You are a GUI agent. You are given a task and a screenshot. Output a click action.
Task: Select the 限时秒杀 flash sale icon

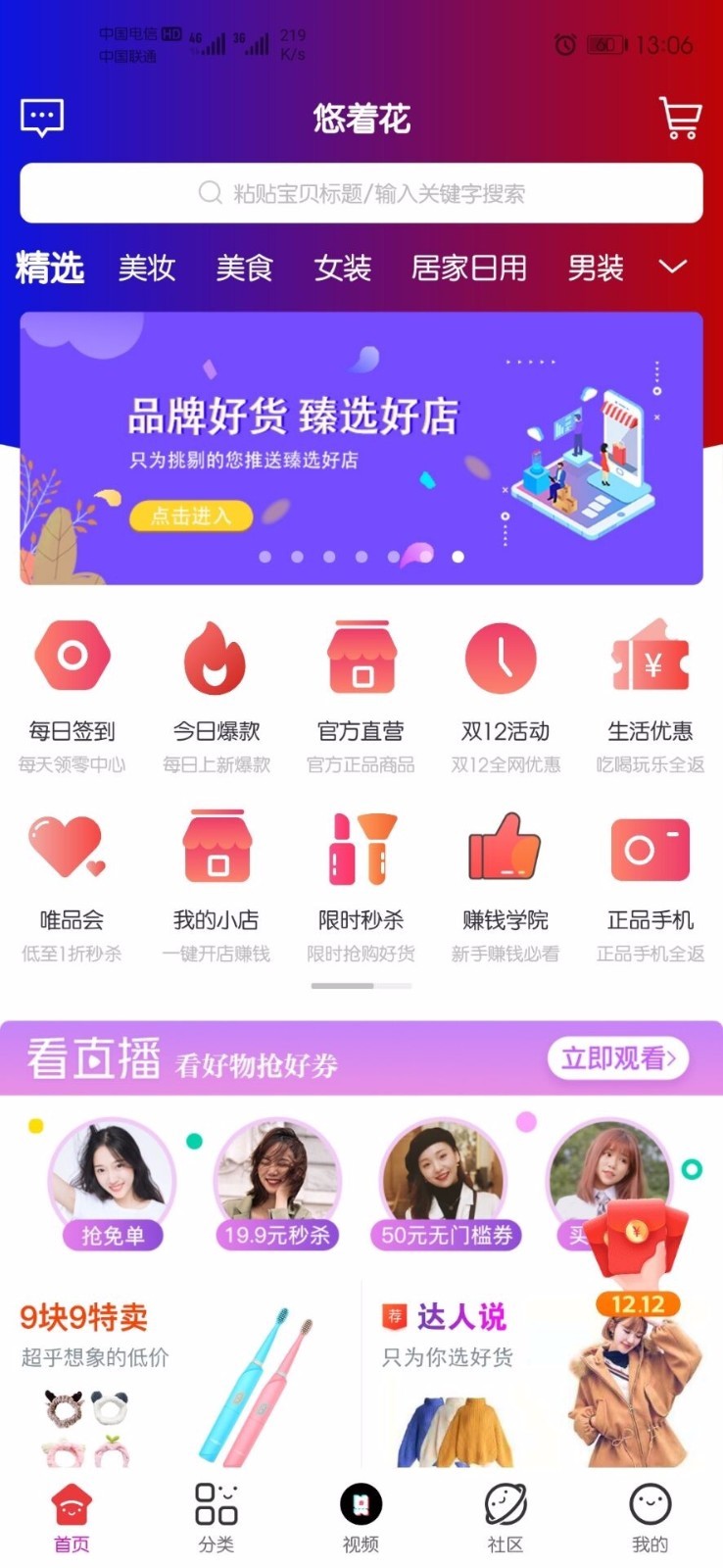point(361,848)
